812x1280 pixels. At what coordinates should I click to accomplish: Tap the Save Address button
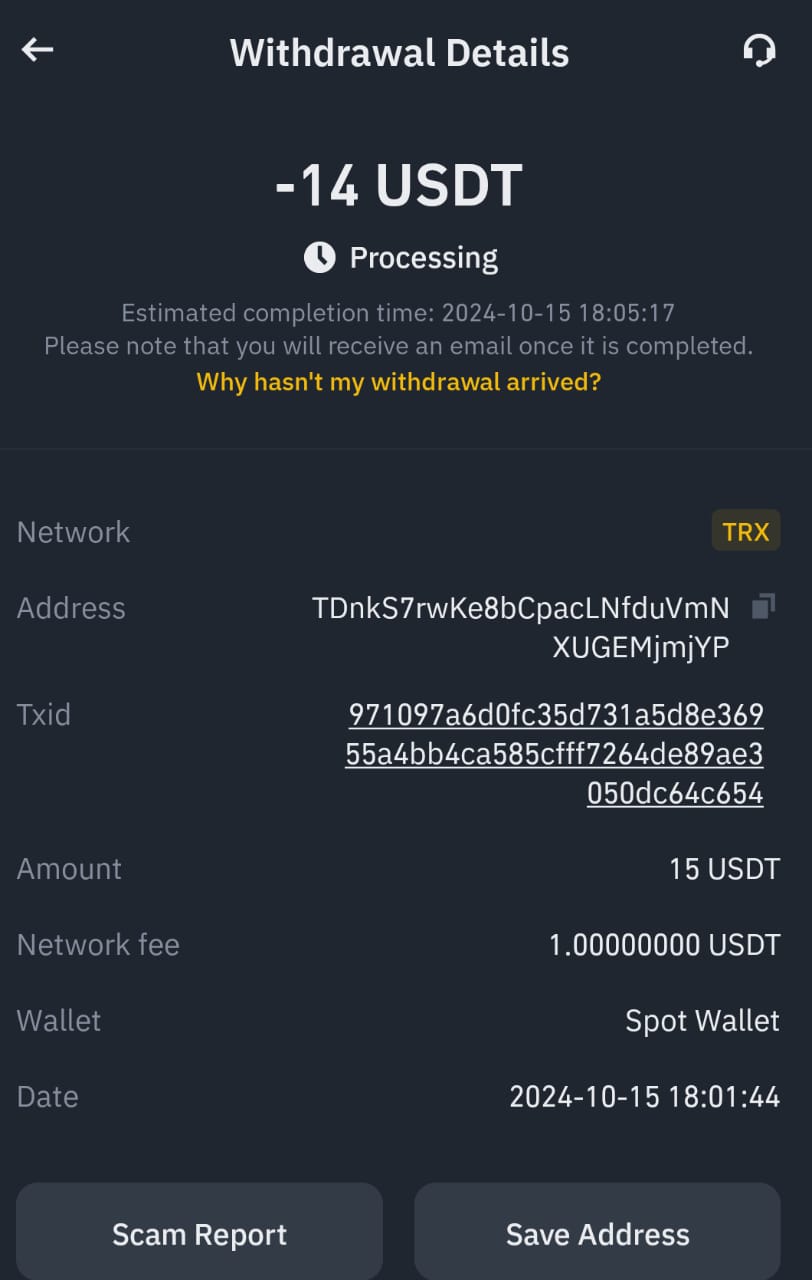(x=597, y=1233)
